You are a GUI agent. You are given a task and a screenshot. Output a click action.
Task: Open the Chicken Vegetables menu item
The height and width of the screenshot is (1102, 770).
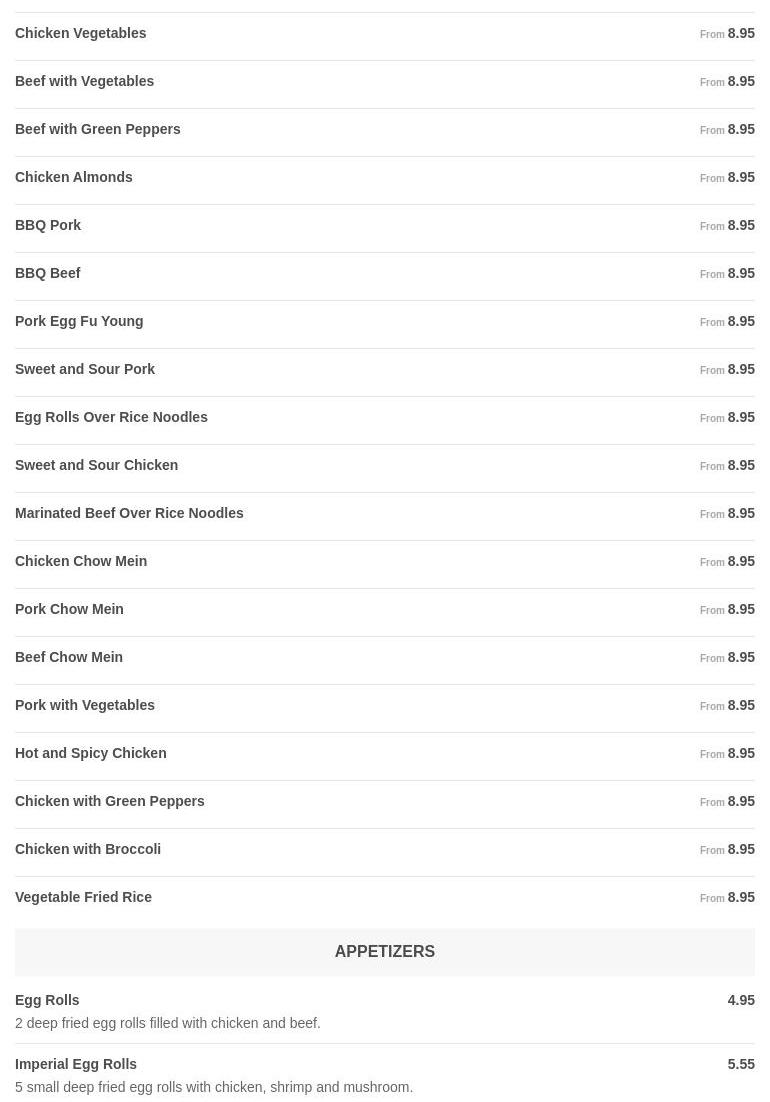click(x=81, y=33)
